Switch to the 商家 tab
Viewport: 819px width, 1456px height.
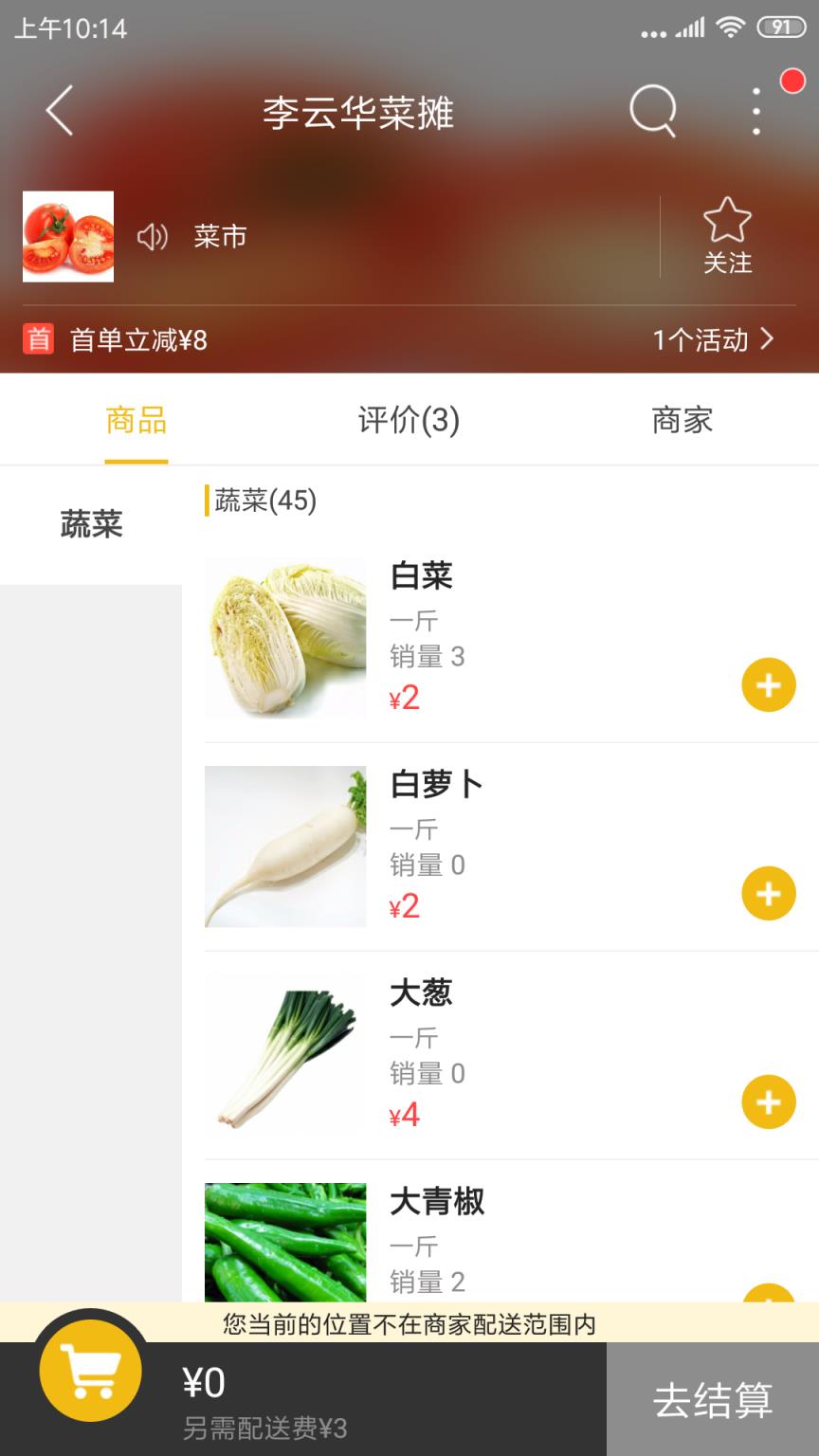681,421
